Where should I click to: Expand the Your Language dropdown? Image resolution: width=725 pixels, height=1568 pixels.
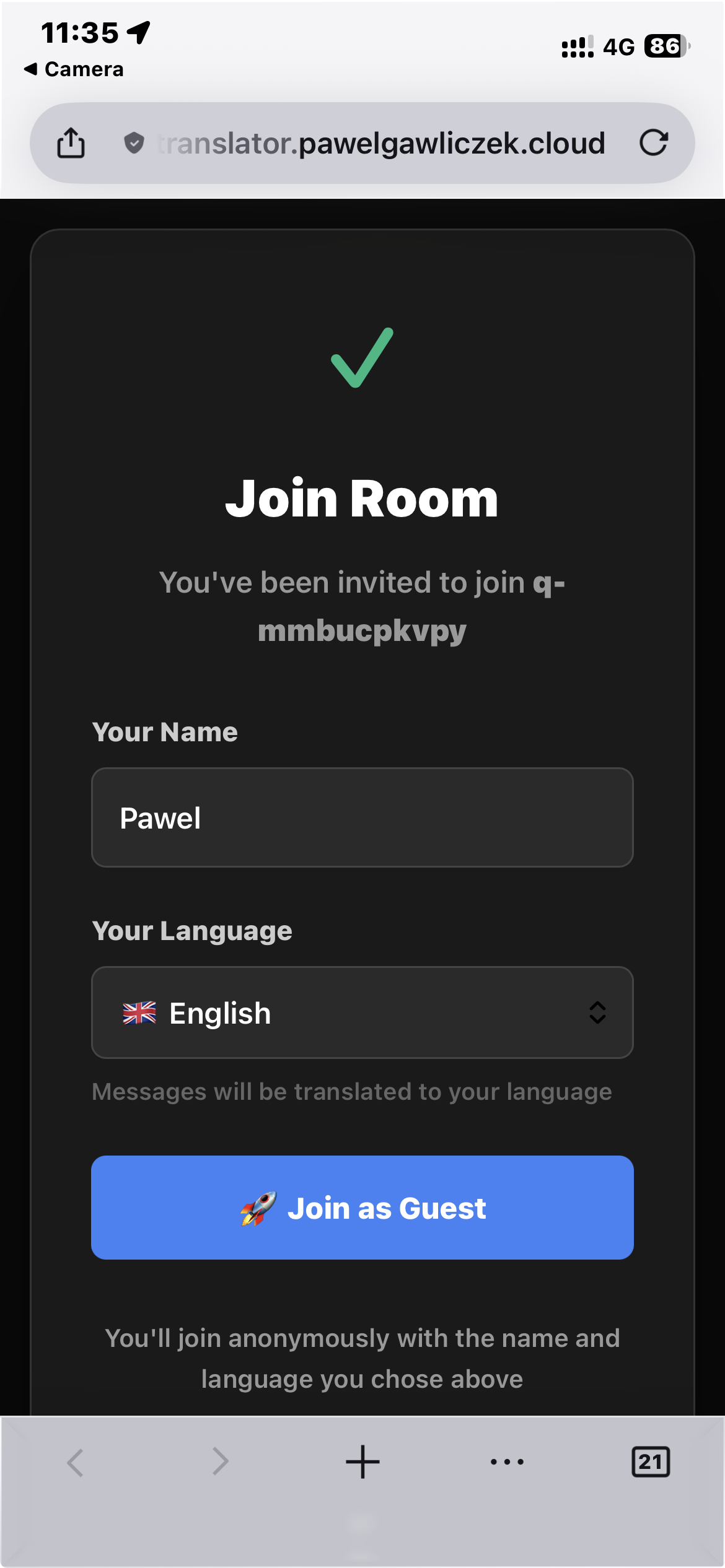pyautogui.click(x=362, y=1013)
